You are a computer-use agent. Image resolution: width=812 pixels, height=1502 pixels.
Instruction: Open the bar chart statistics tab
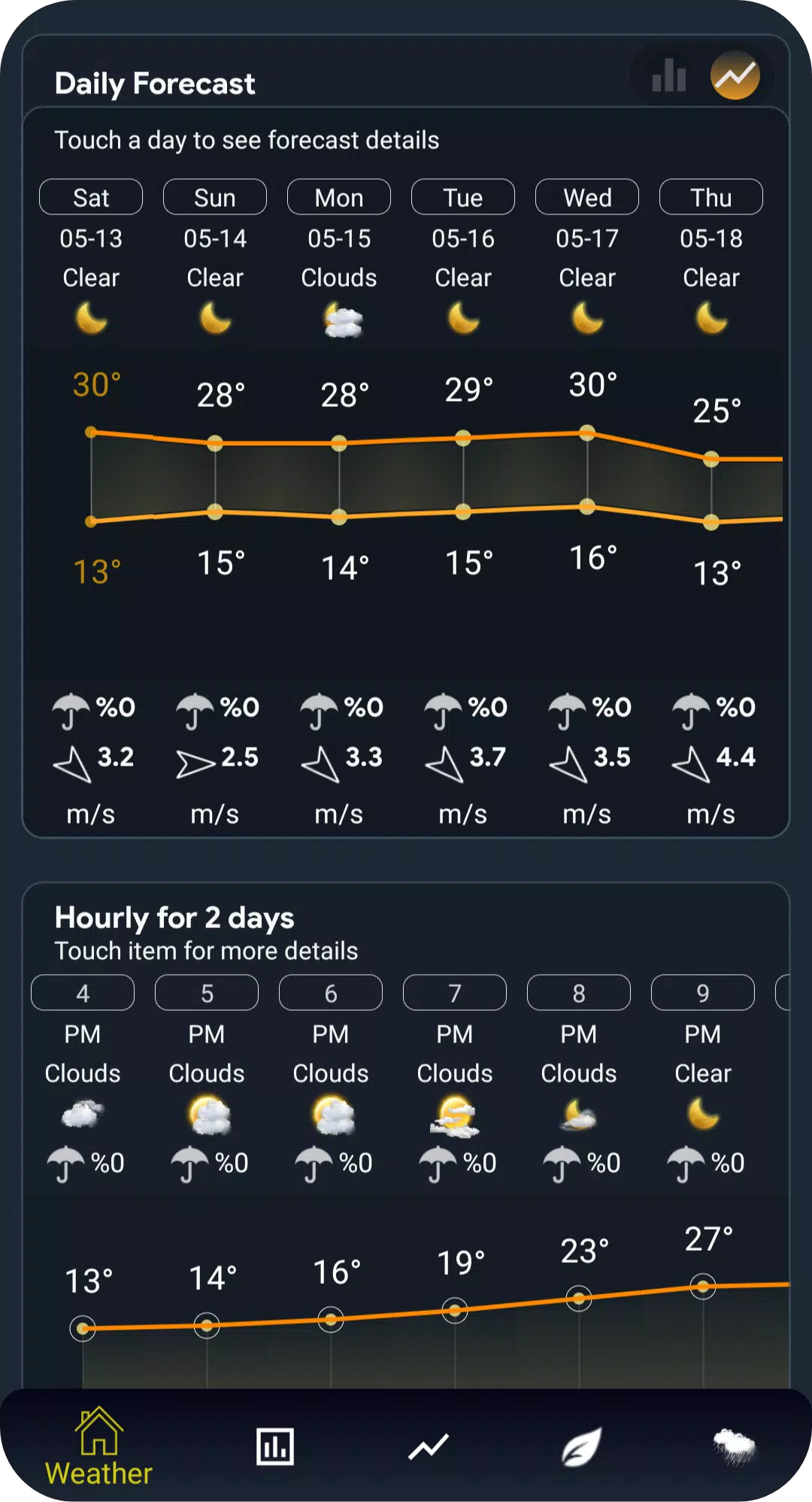click(x=275, y=1446)
